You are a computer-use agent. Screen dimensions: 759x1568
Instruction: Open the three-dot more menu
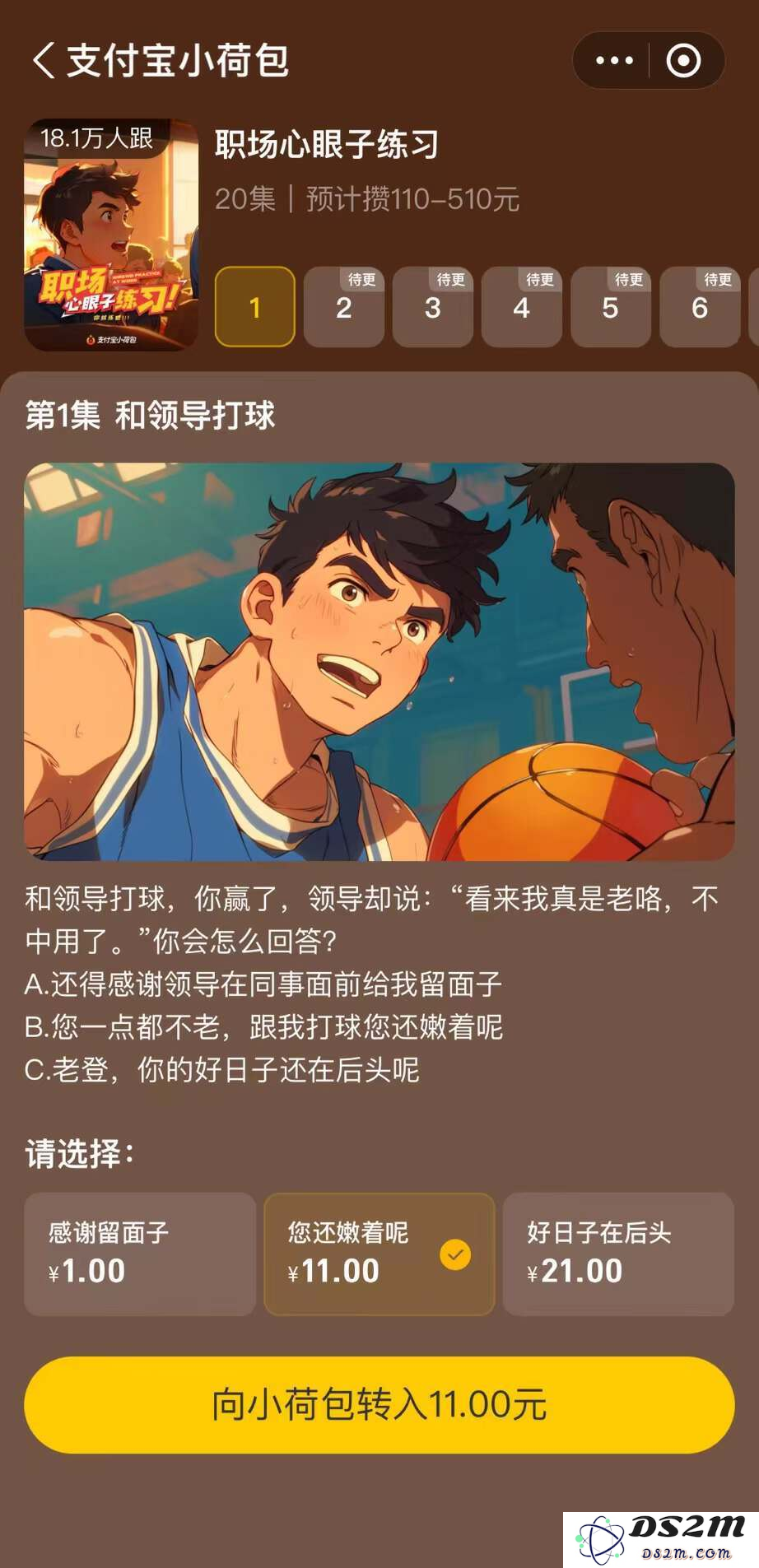click(x=614, y=61)
